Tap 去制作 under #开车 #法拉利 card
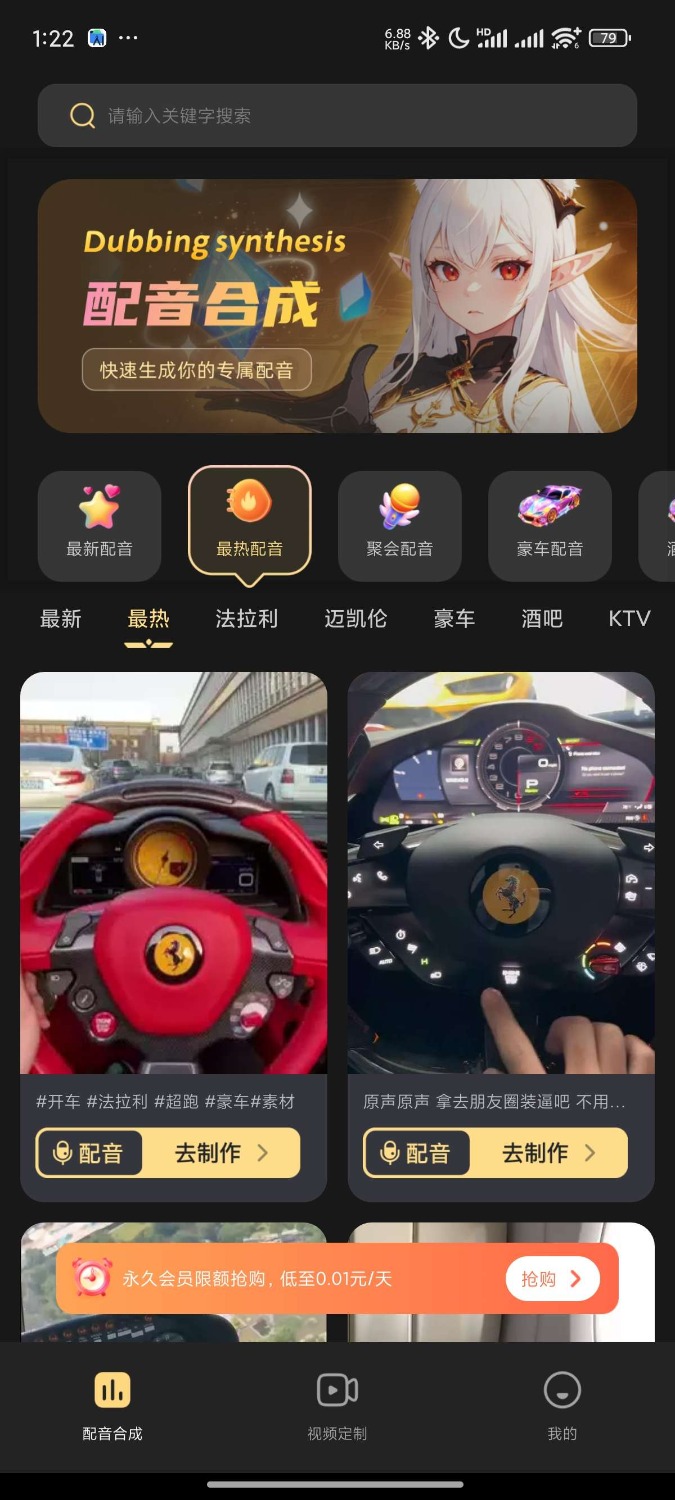675x1500 pixels. click(220, 1153)
